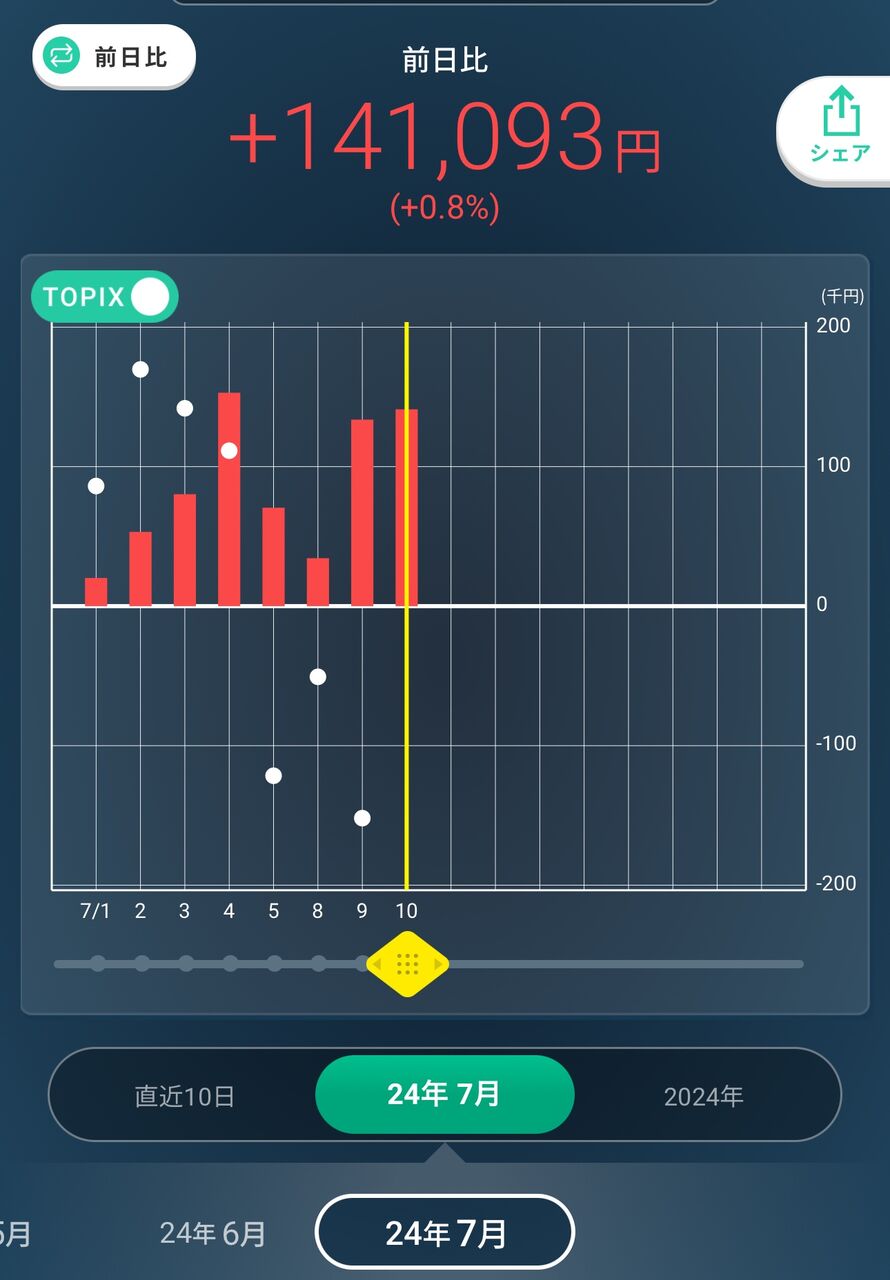
Task: Select the 7/9 bar in the chart
Action: 362,512
